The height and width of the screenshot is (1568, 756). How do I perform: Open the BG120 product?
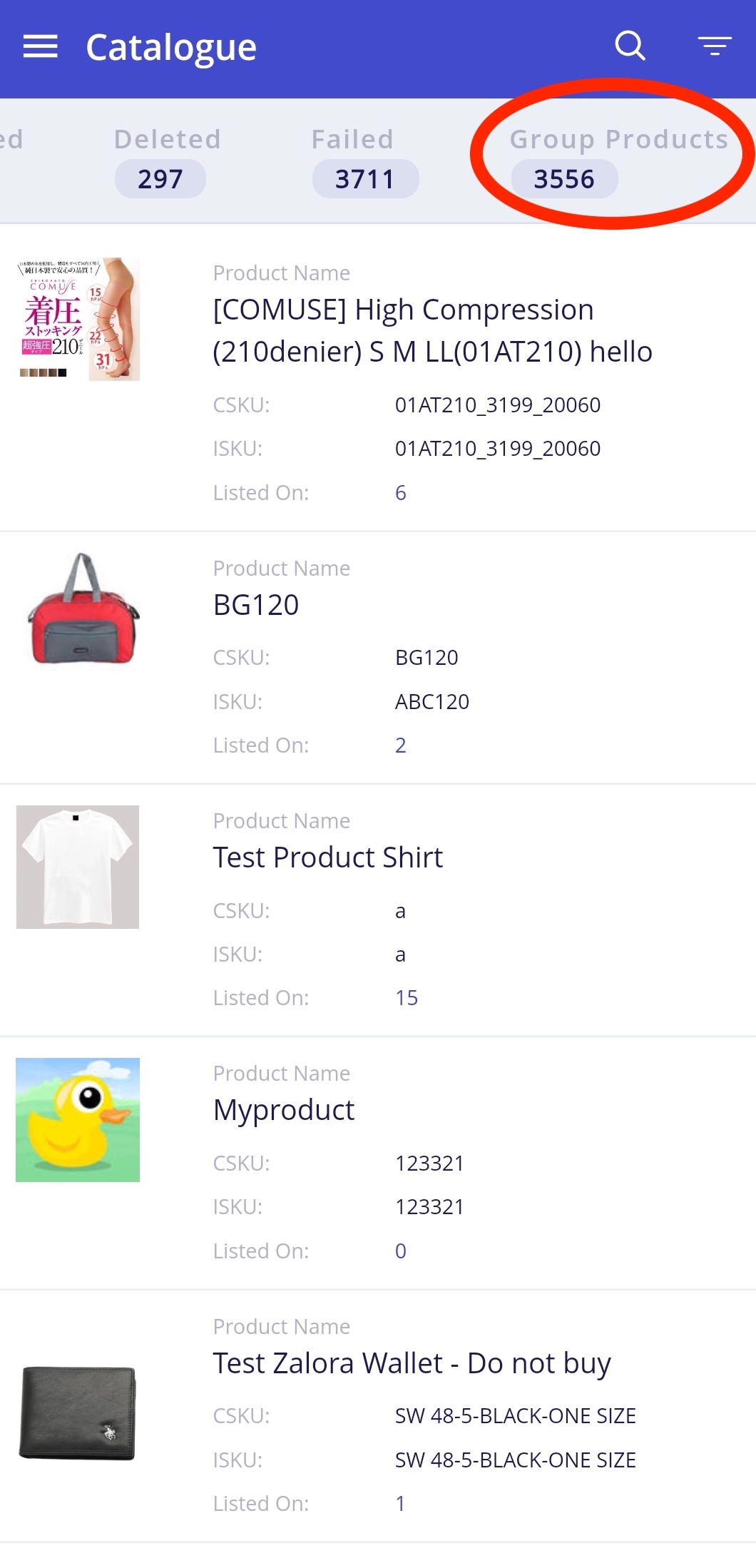pyautogui.click(x=378, y=658)
